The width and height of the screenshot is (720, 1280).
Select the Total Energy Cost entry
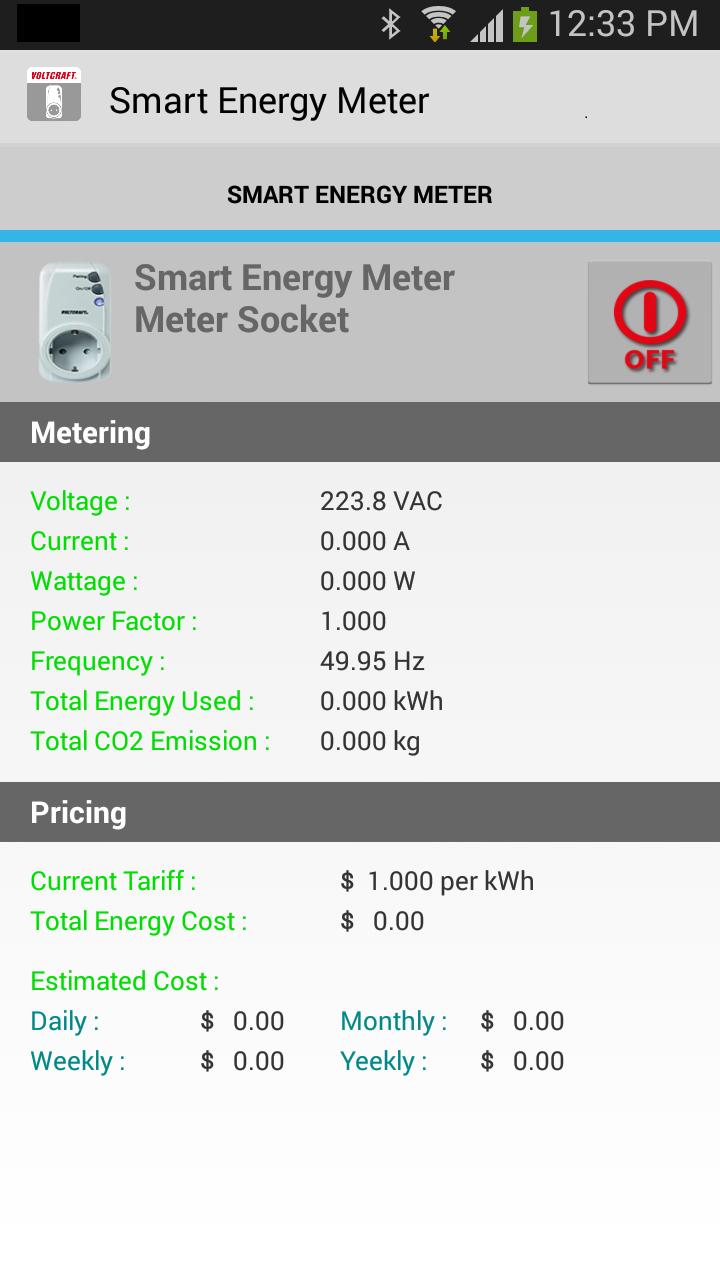[x=136, y=921]
